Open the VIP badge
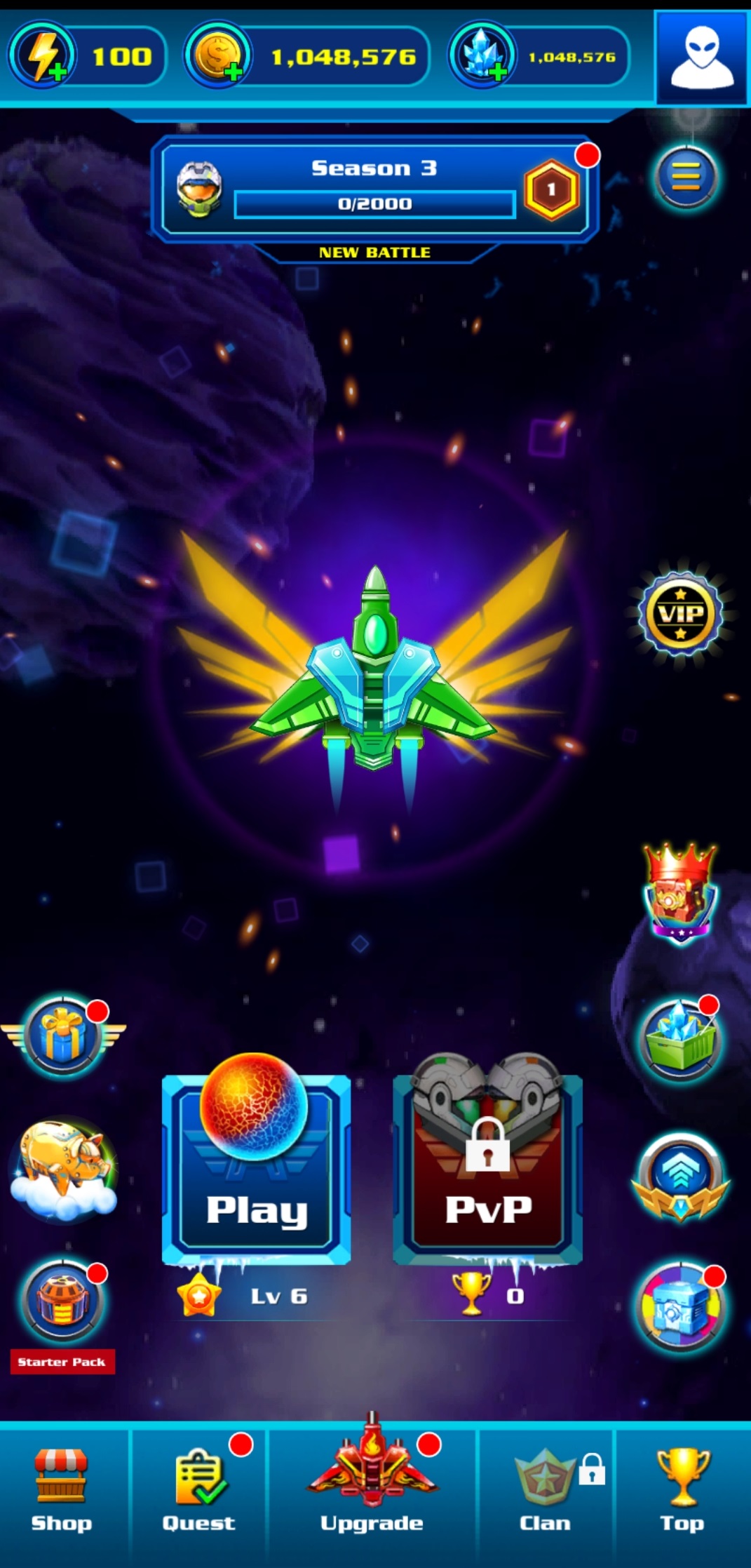 pos(680,614)
